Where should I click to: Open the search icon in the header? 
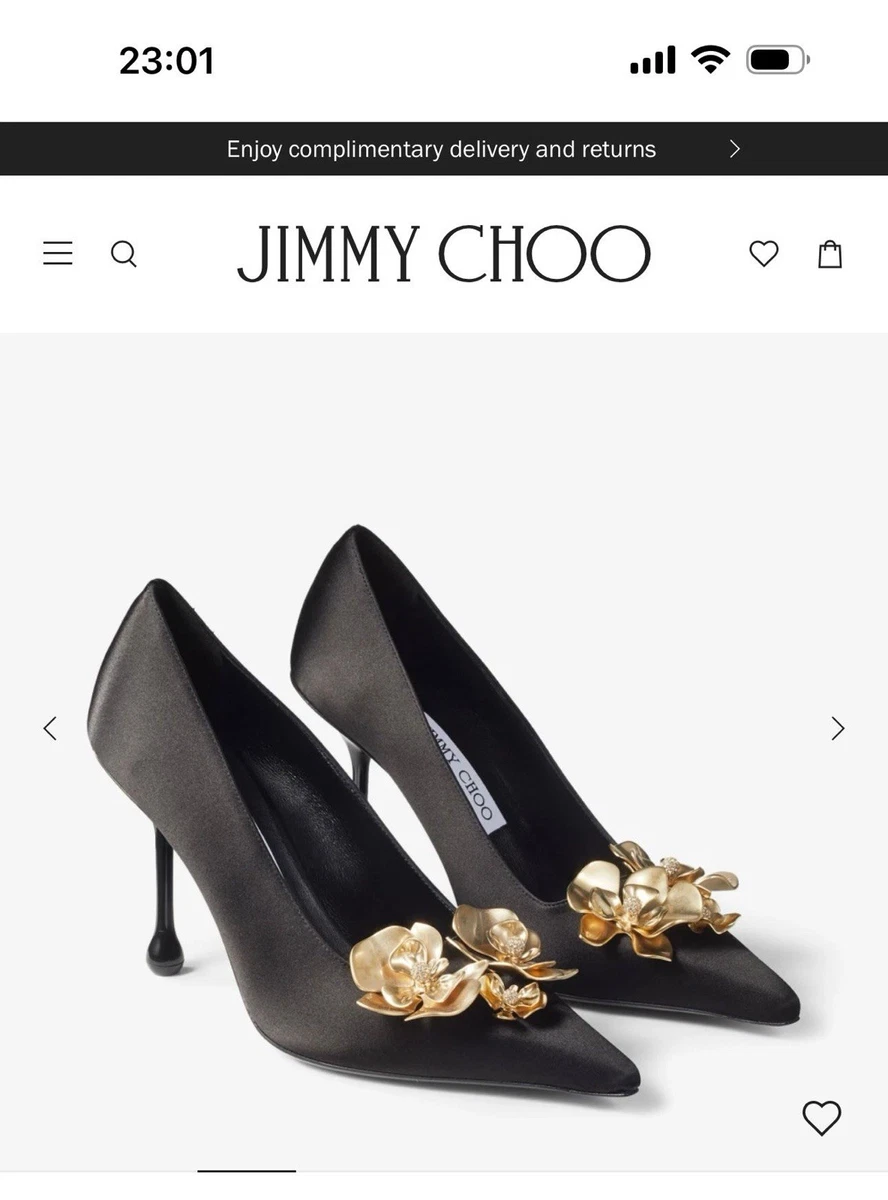point(124,254)
